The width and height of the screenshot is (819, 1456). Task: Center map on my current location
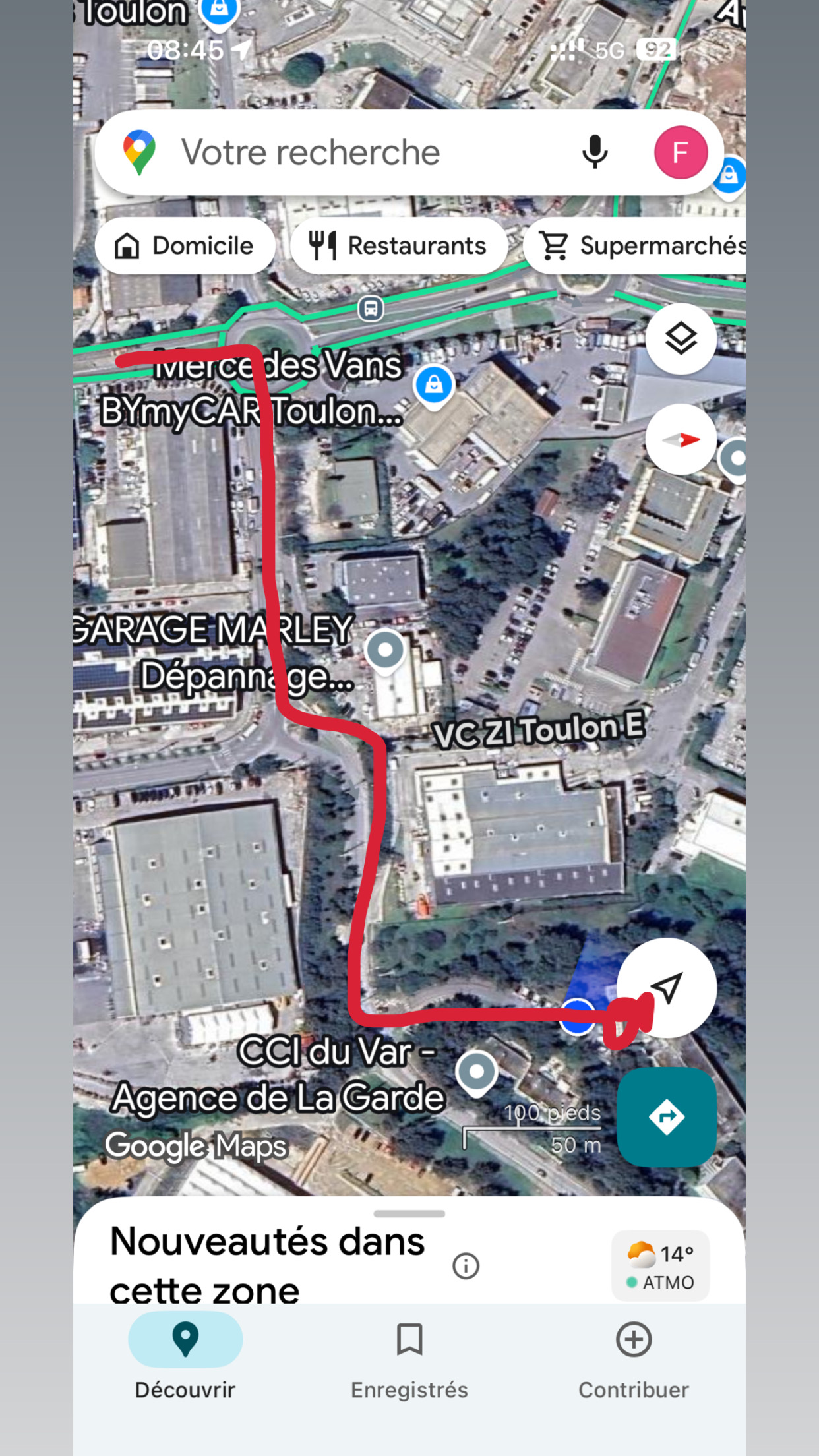point(667,988)
